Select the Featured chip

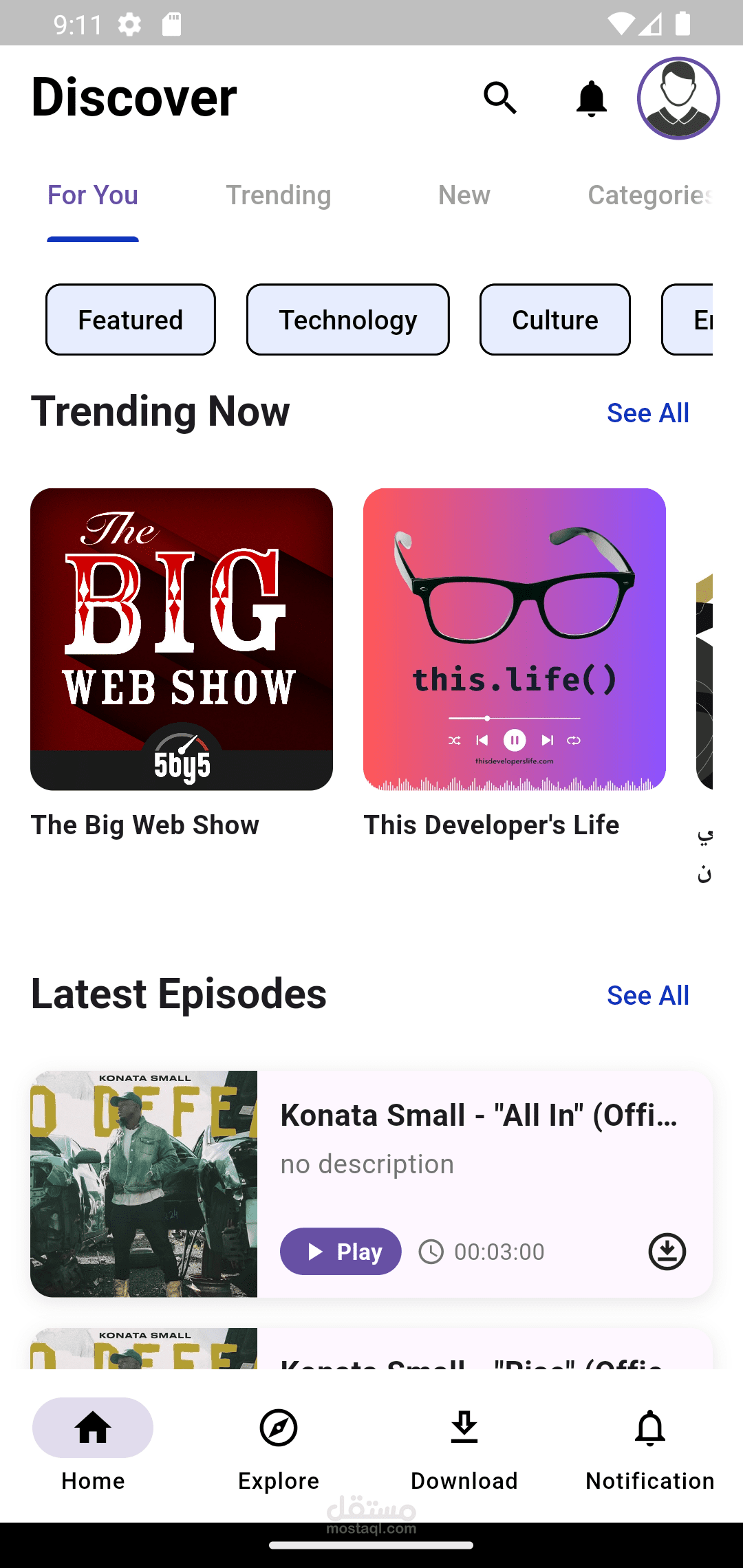[x=131, y=320]
